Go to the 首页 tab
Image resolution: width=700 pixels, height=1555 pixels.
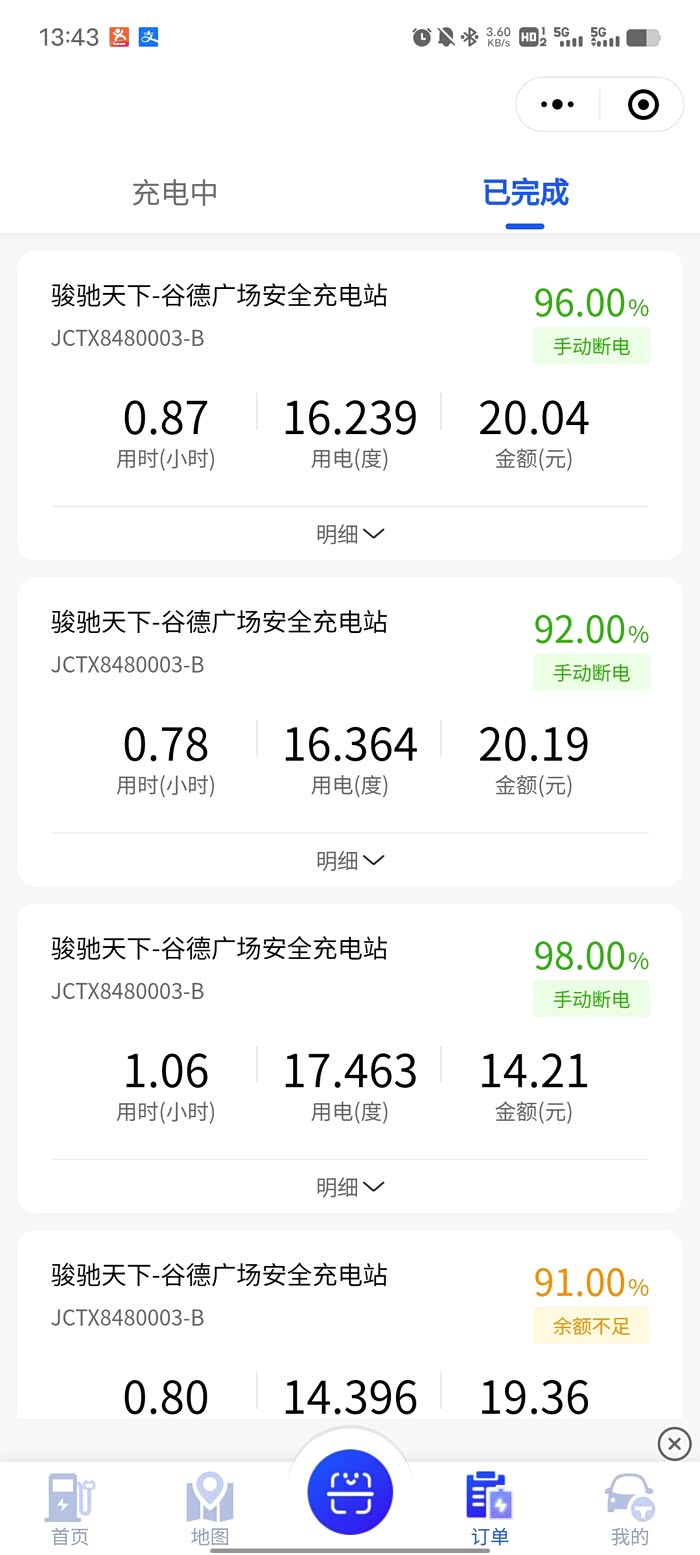(x=70, y=1510)
